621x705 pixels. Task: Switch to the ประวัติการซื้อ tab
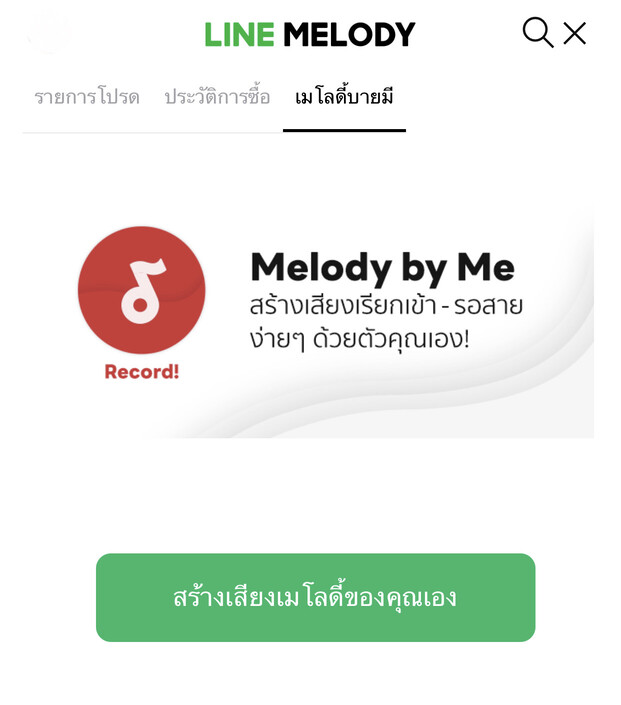tap(217, 98)
